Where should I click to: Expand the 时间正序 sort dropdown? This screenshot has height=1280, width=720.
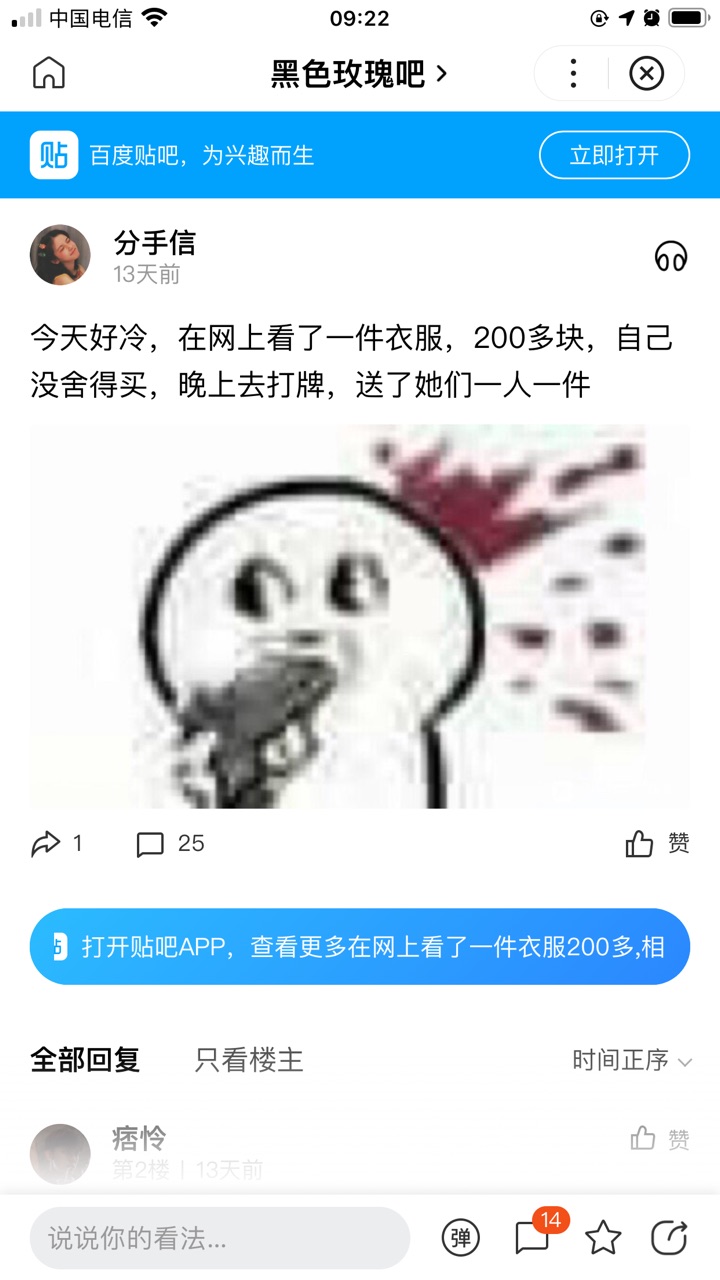(631, 1060)
